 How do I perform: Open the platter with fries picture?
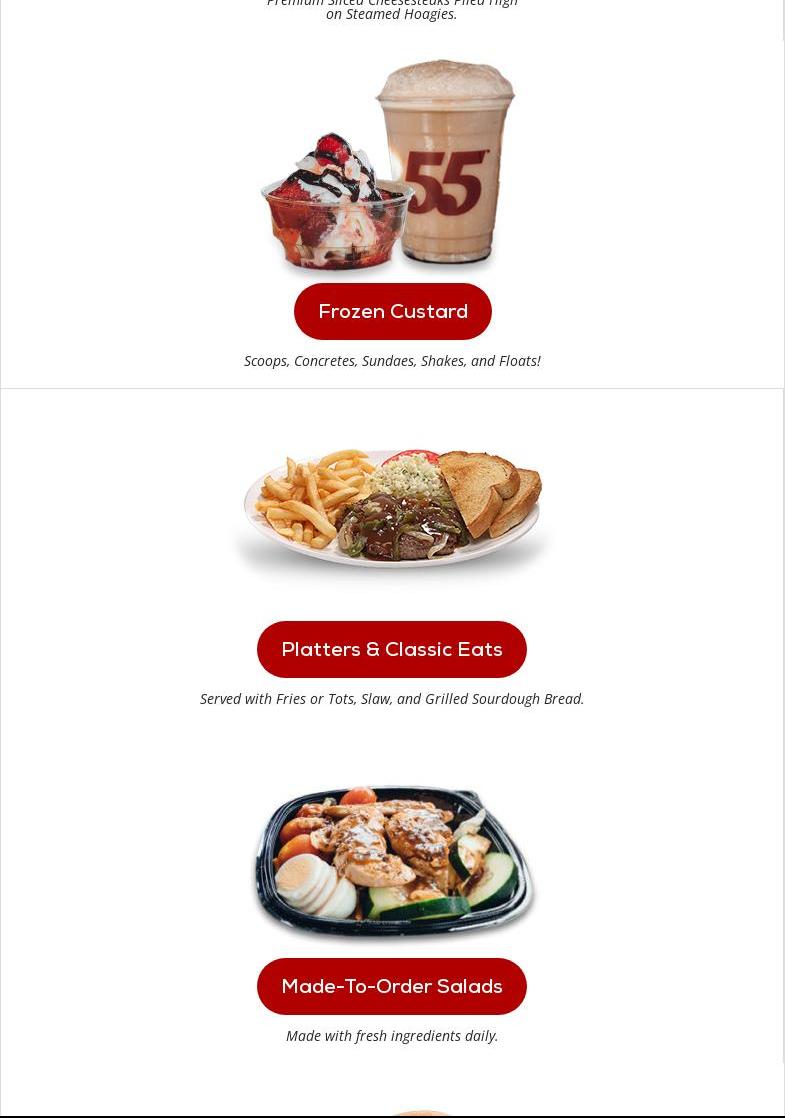point(392,512)
